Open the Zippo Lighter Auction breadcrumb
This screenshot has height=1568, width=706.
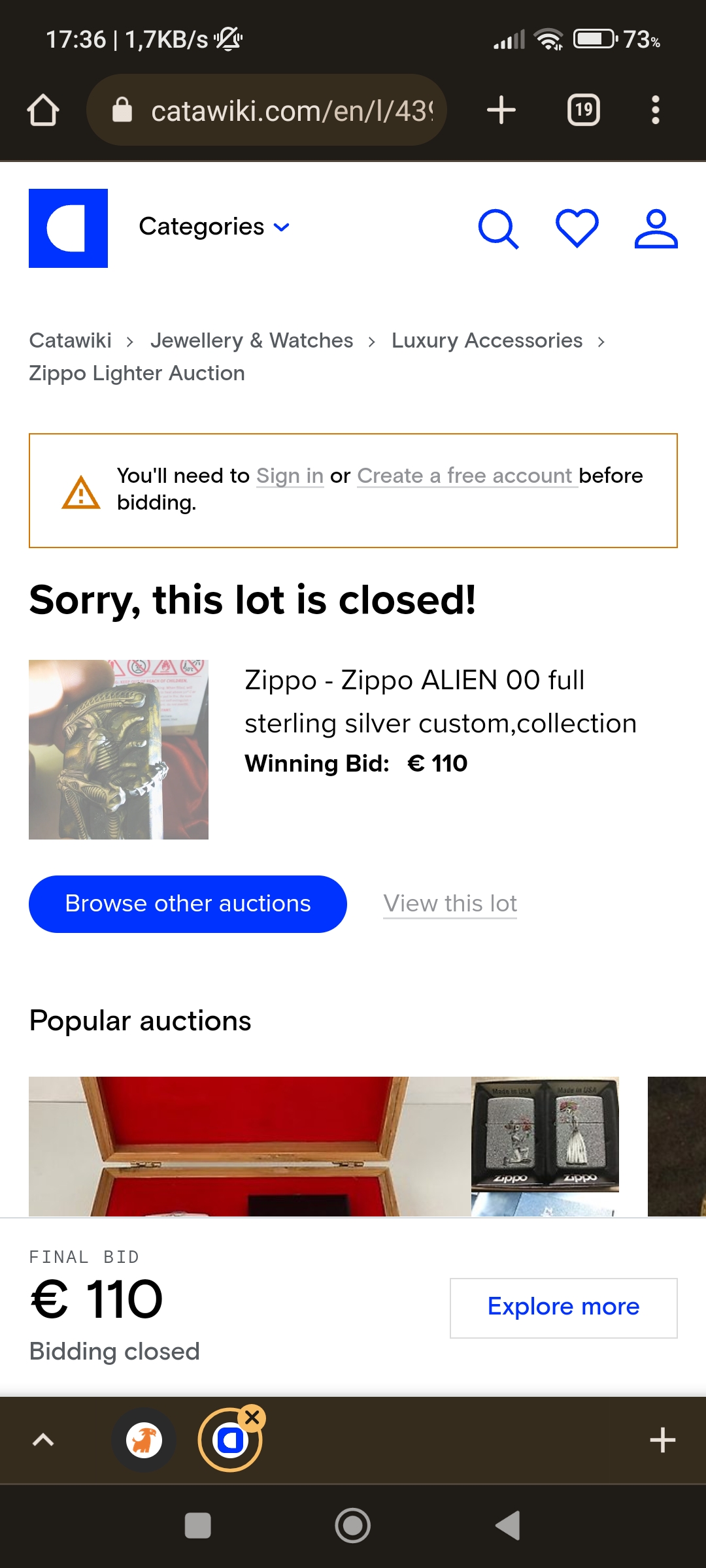click(137, 373)
